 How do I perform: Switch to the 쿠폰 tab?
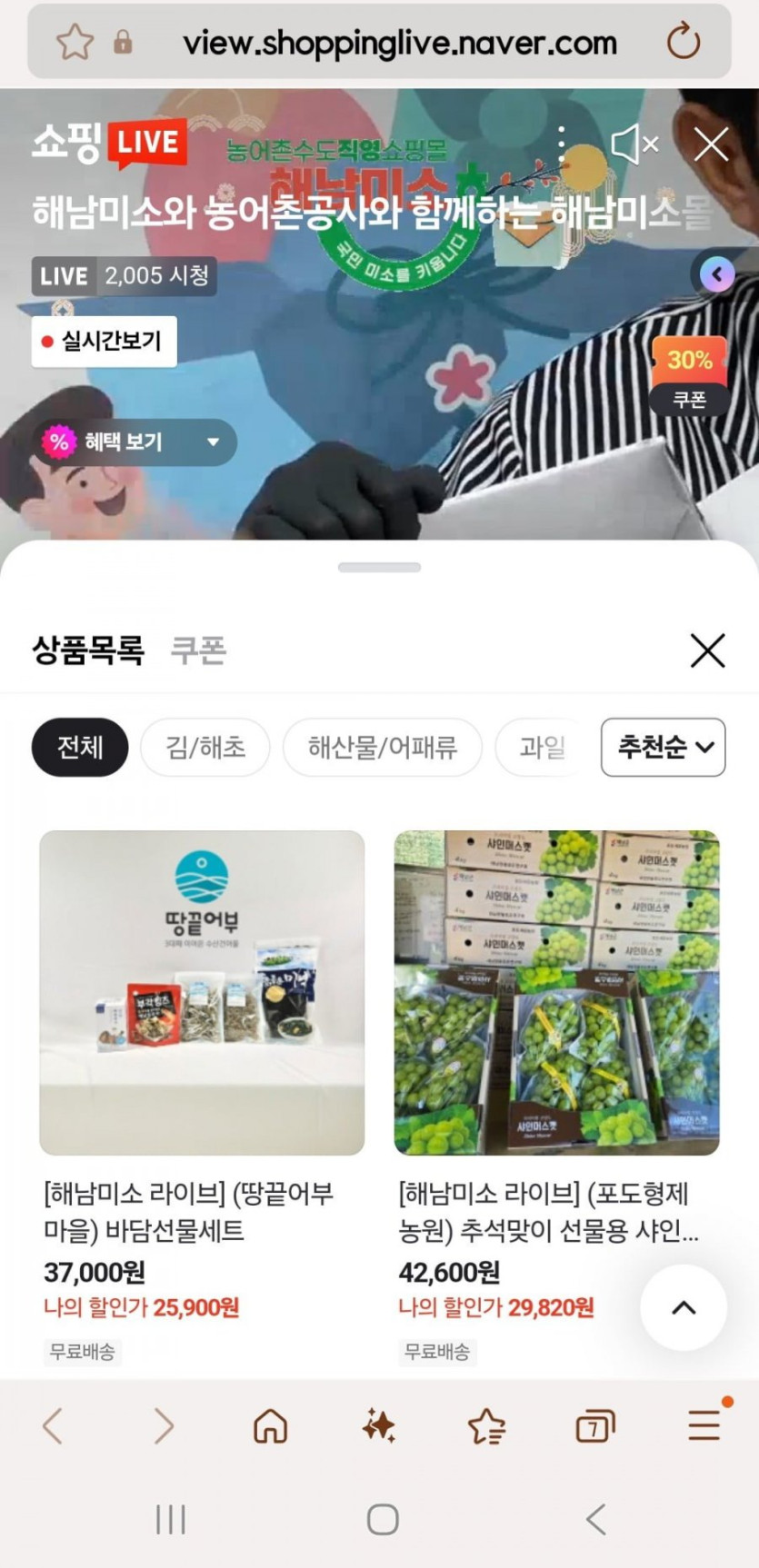click(198, 650)
